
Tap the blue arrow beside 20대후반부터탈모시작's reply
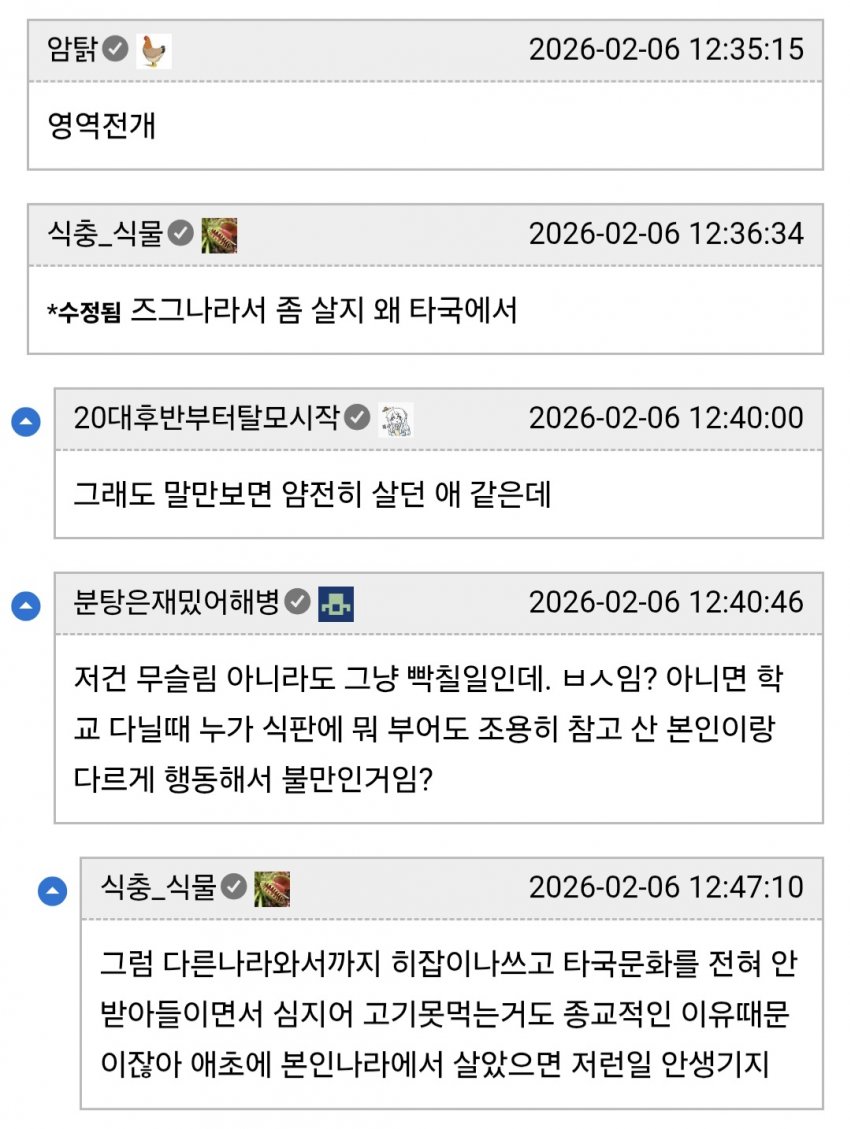pyautogui.click(x=26, y=422)
